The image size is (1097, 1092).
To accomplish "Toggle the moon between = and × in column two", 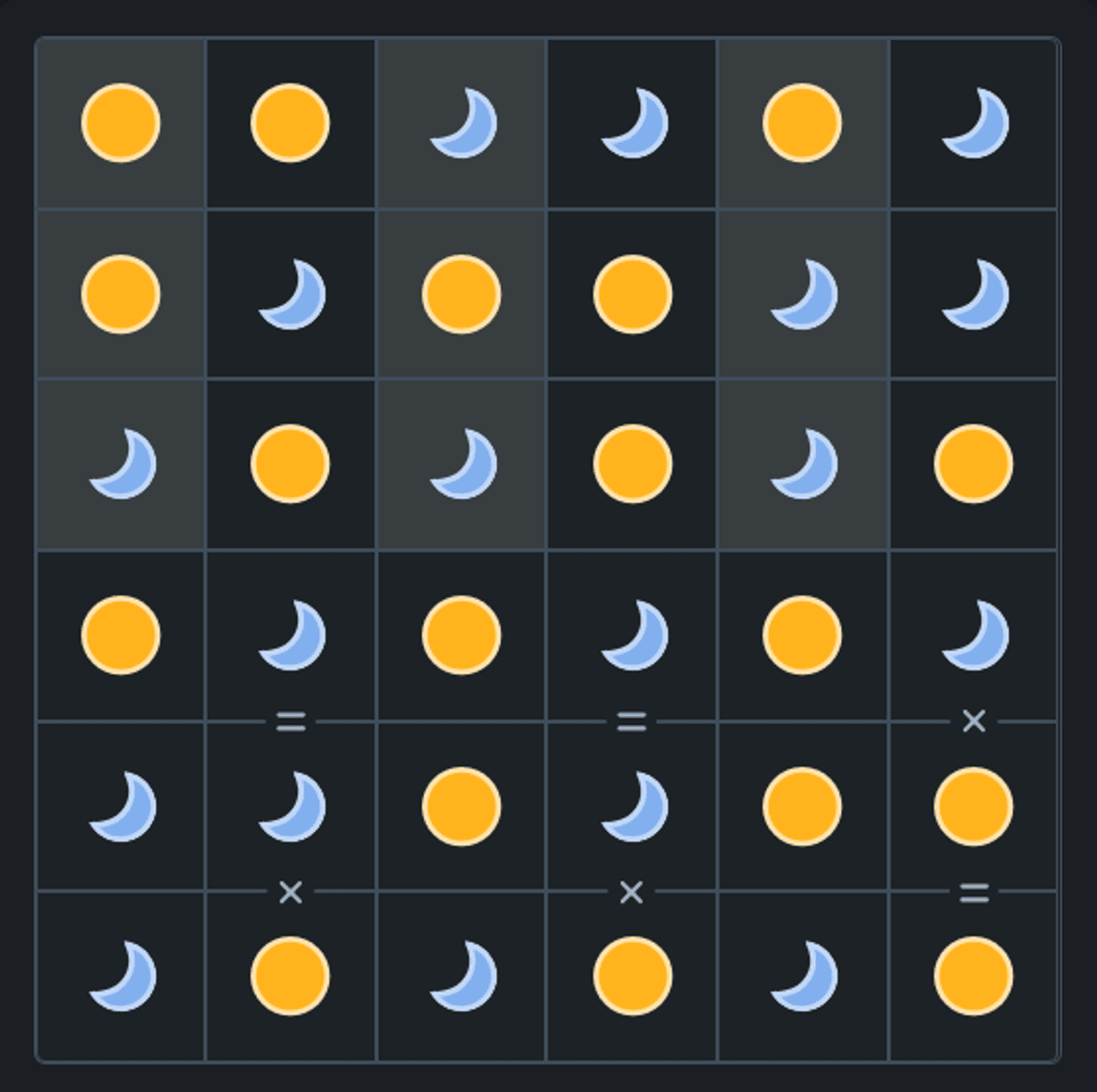I will (x=291, y=806).
